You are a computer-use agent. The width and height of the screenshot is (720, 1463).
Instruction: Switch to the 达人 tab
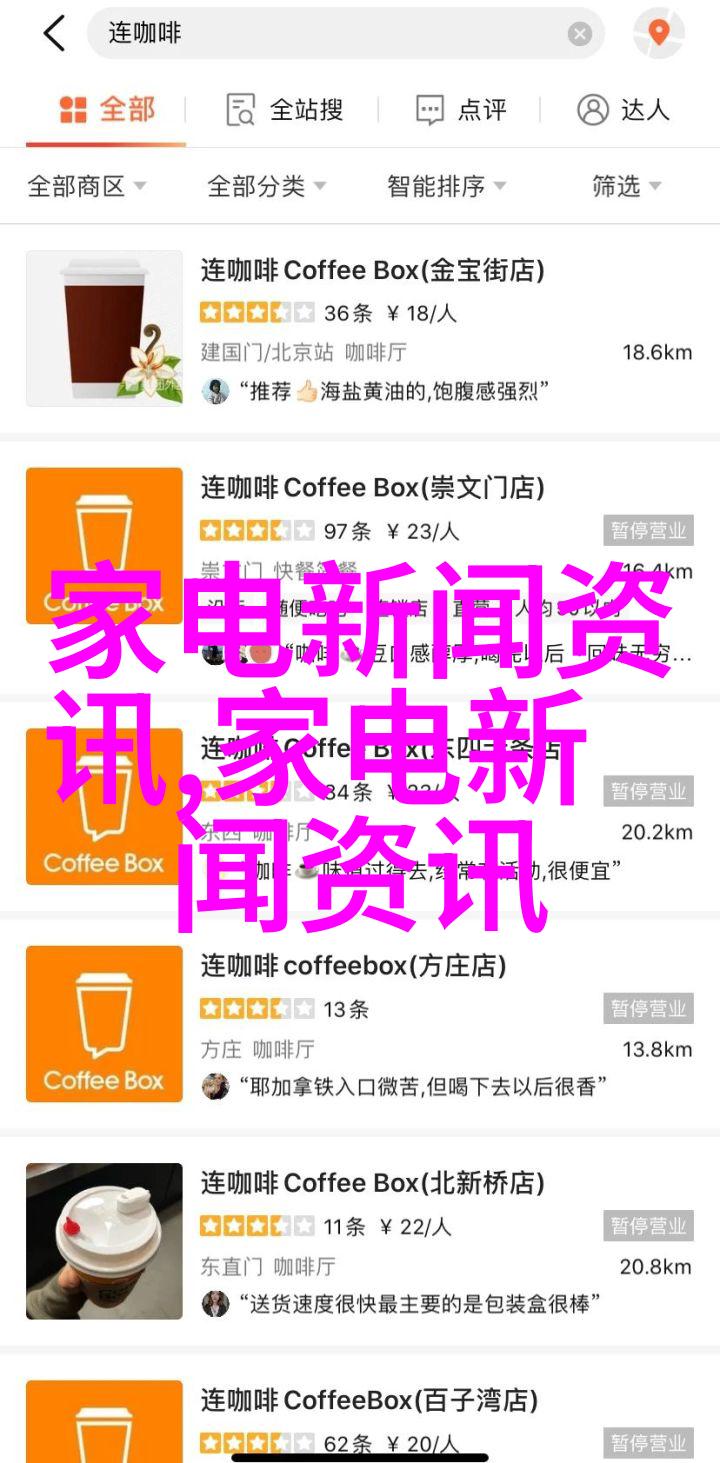pos(623,110)
